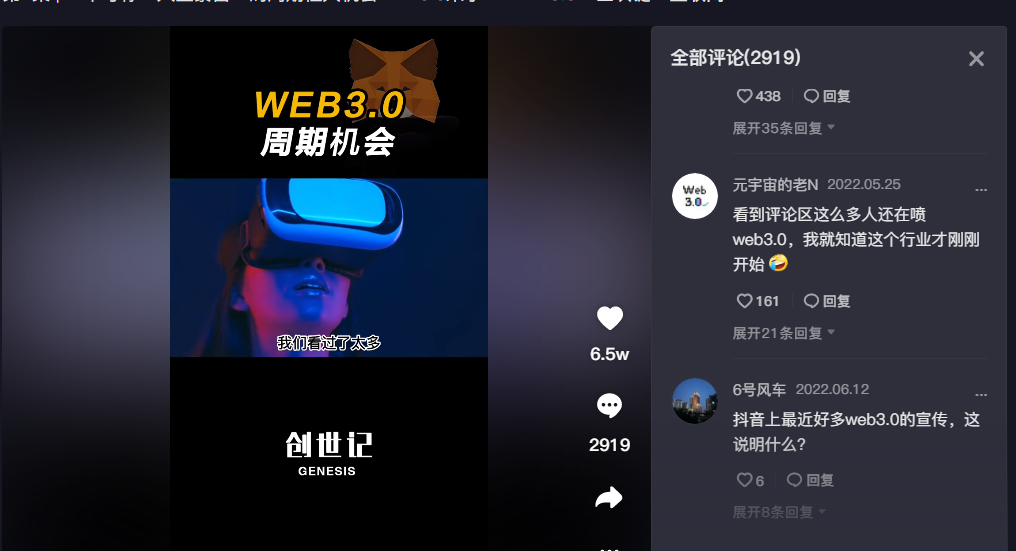Open more options for 元宇宙的老N's comment
This screenshot has height=551, width=1016.
click(x=981, y=189)
